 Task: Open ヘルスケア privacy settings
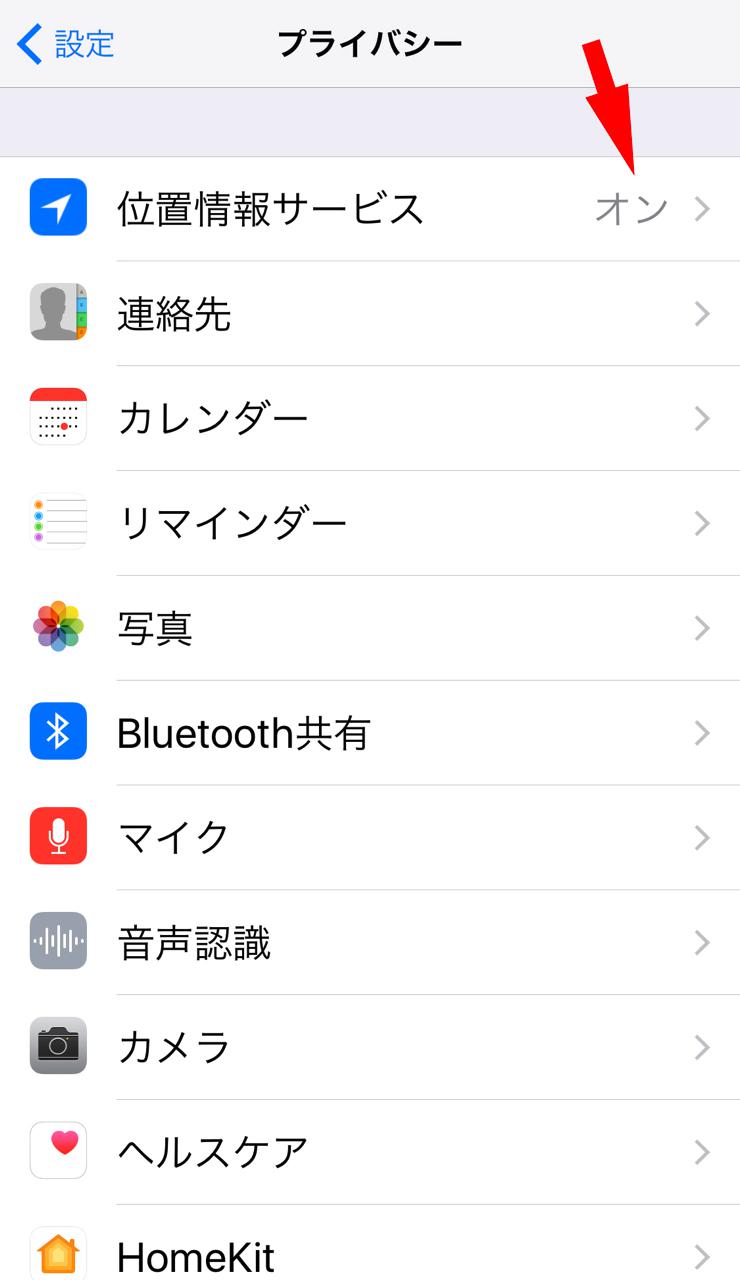(x=370, y=1153)
